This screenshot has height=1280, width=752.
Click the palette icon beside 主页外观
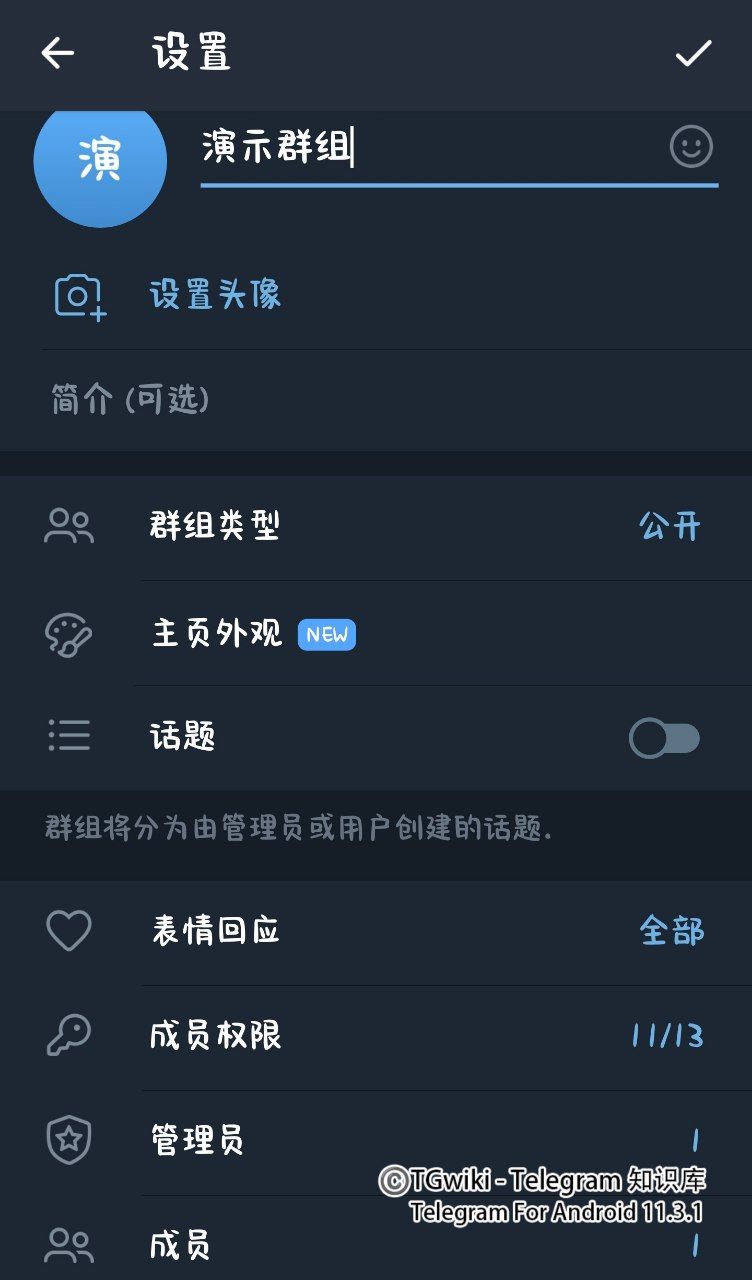(69, 634)
